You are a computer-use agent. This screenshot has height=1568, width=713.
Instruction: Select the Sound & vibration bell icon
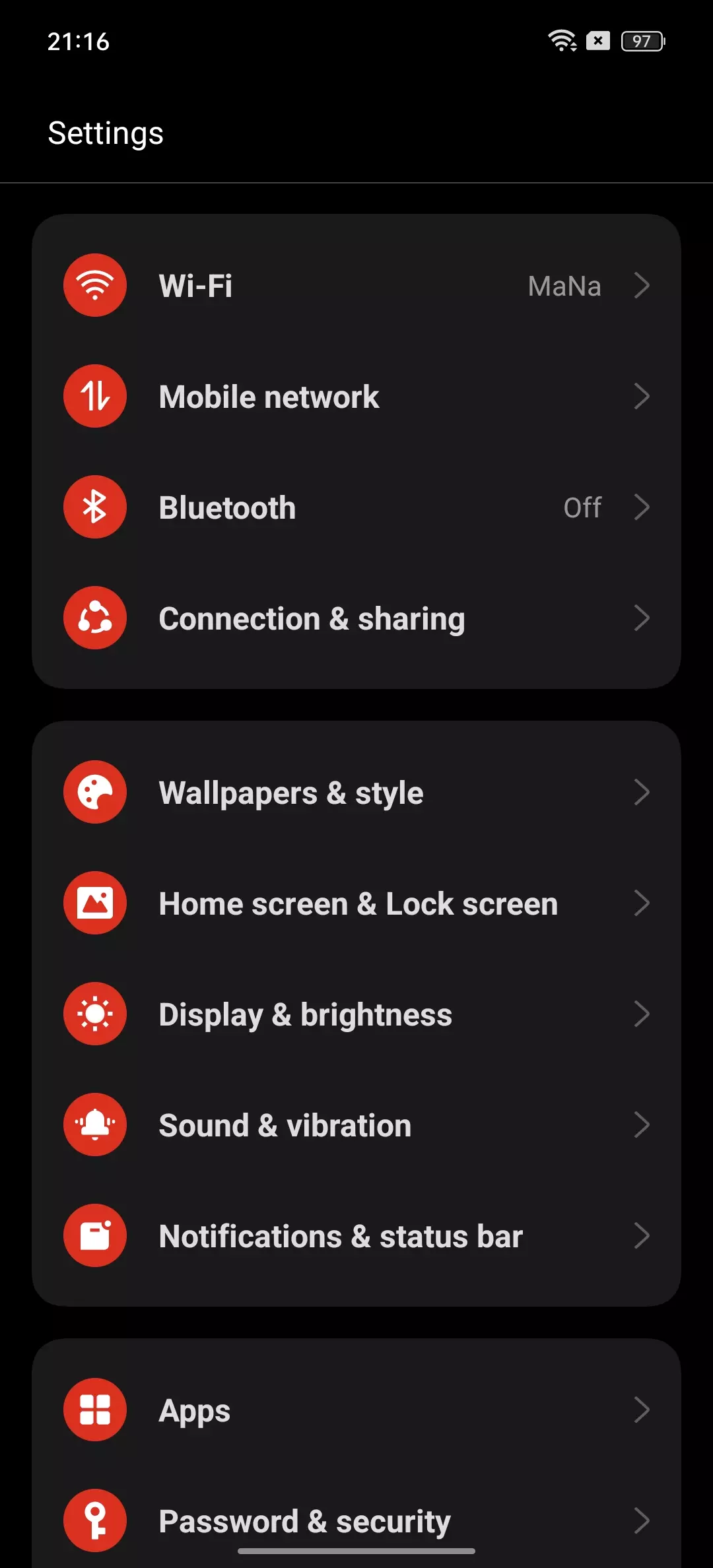pos(94,1125)
